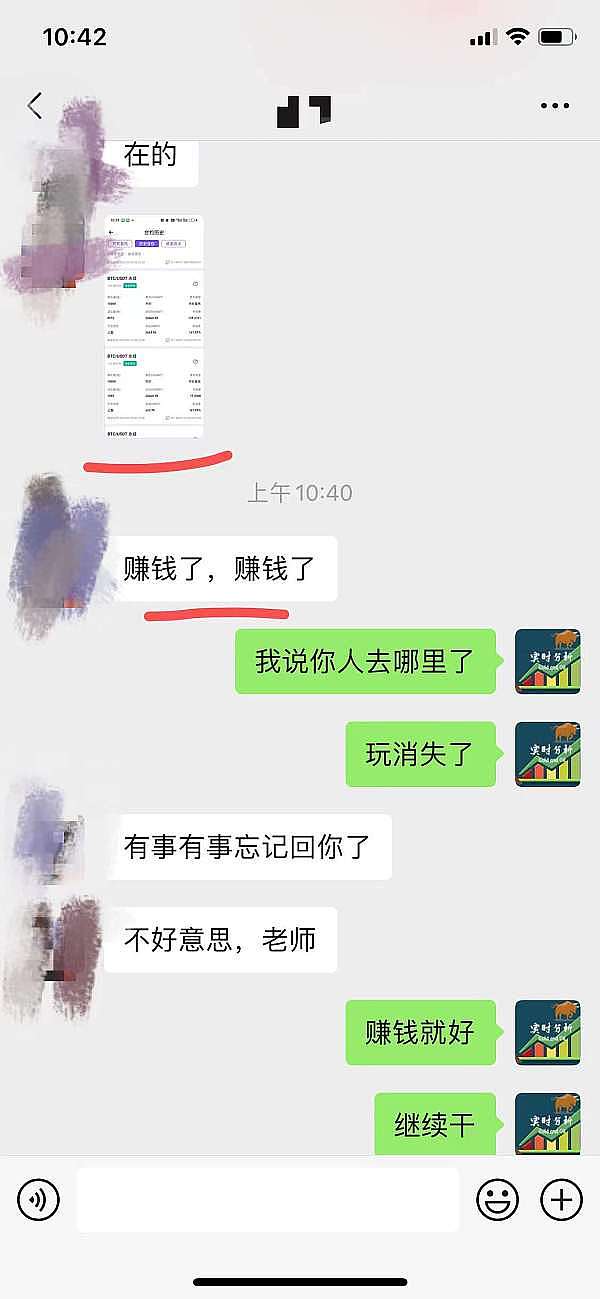
Task: Open the chat overflow menu
Action: pos(554,106)
